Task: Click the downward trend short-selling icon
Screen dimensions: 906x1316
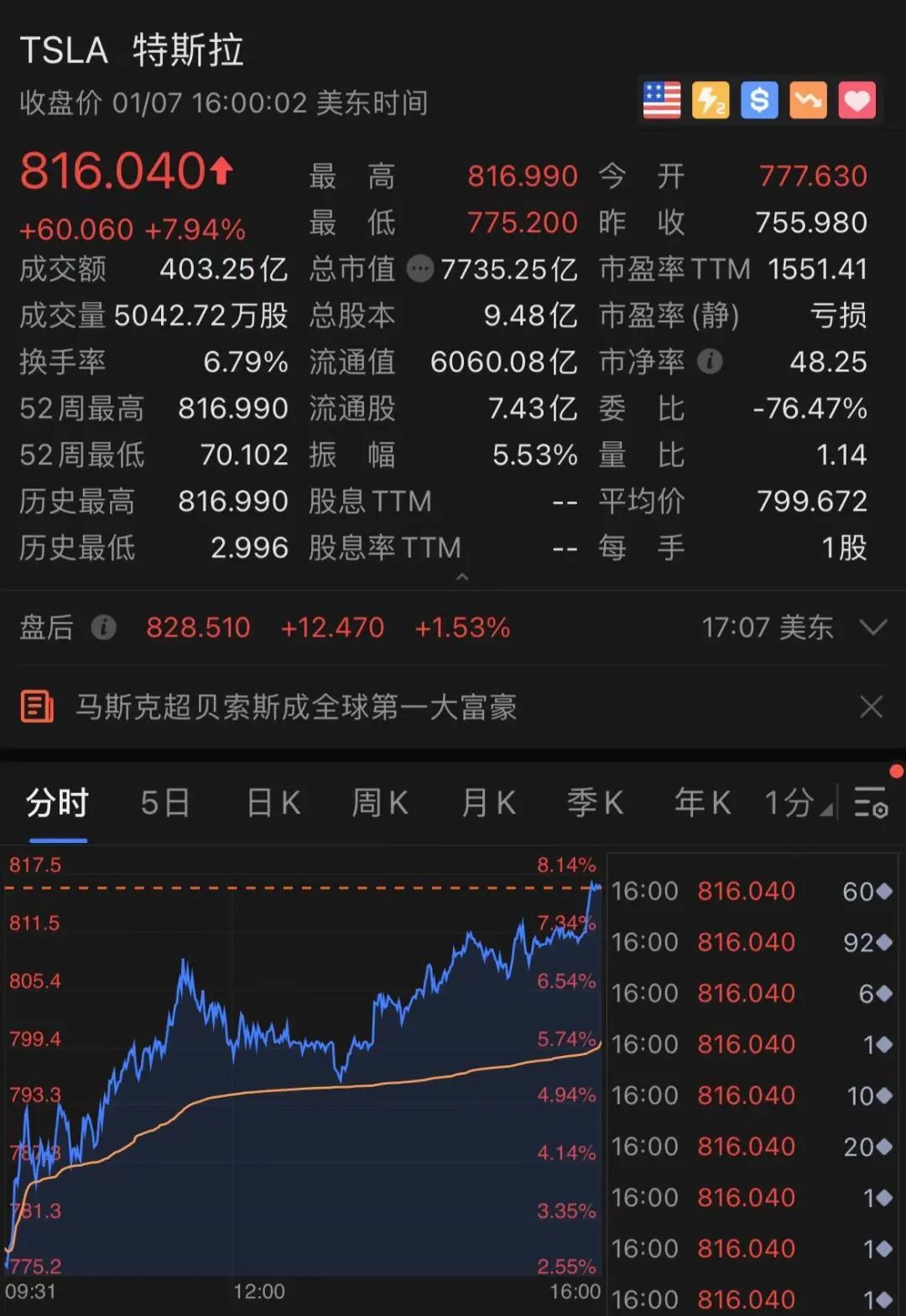Action: [807, 101]
